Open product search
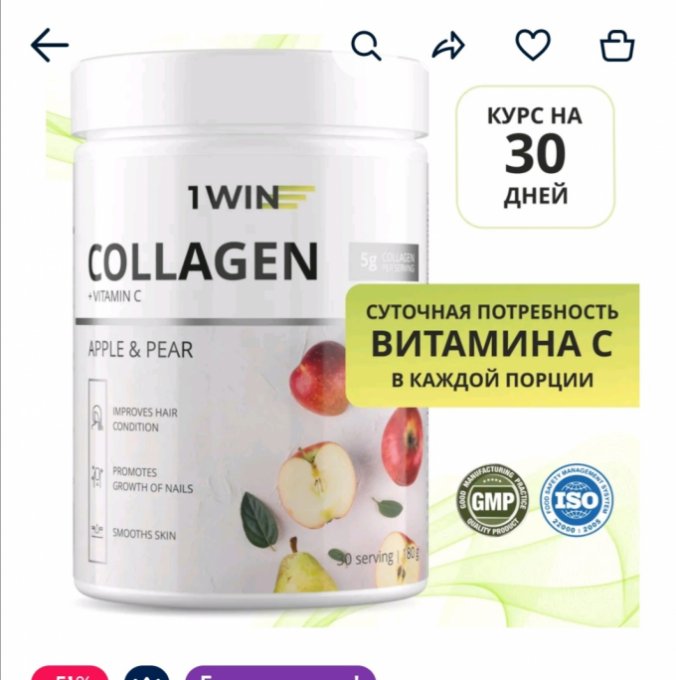 [x=366, y=45]
